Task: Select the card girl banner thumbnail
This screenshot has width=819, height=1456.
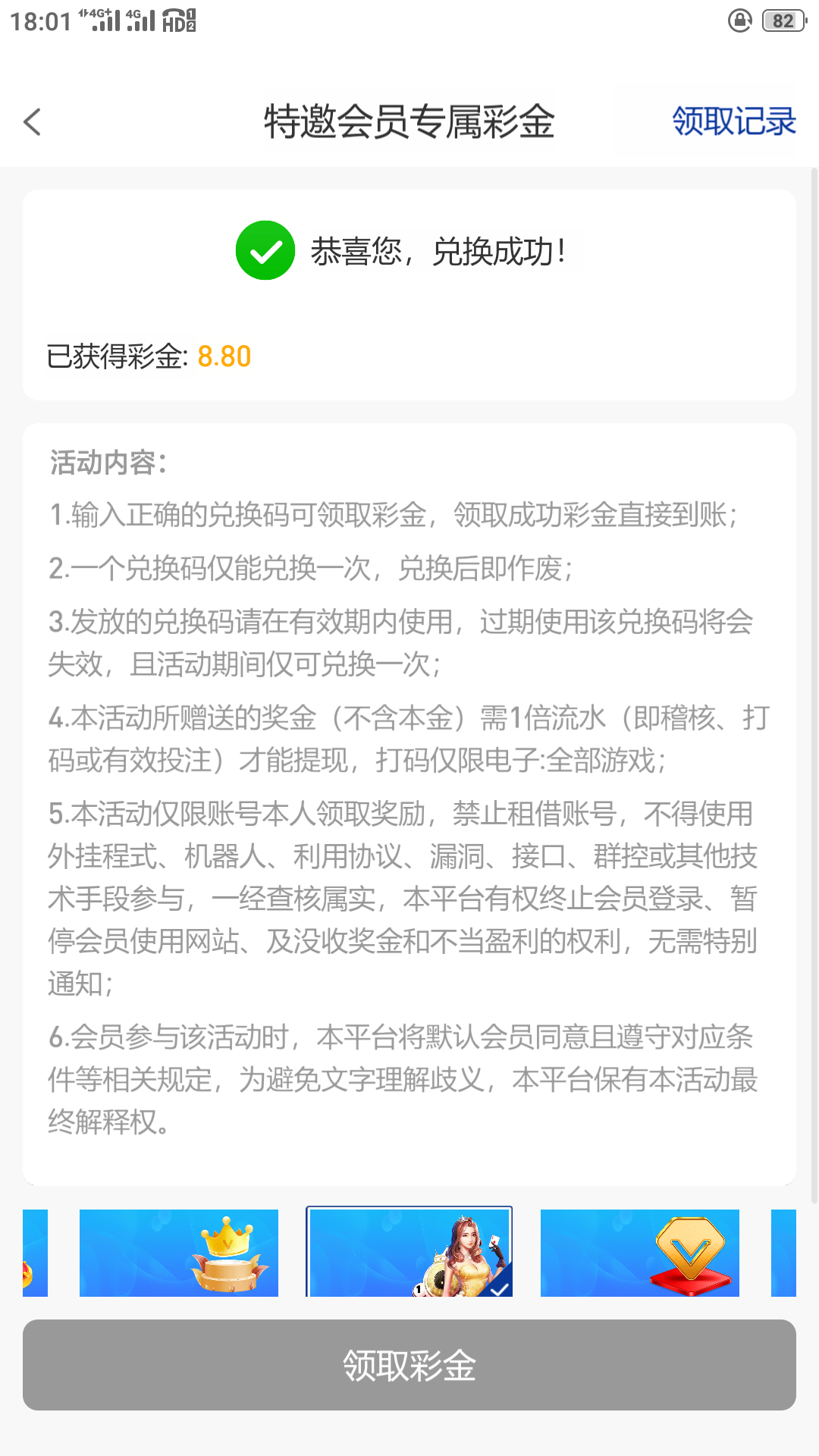Action: (x=409, y=1252)
